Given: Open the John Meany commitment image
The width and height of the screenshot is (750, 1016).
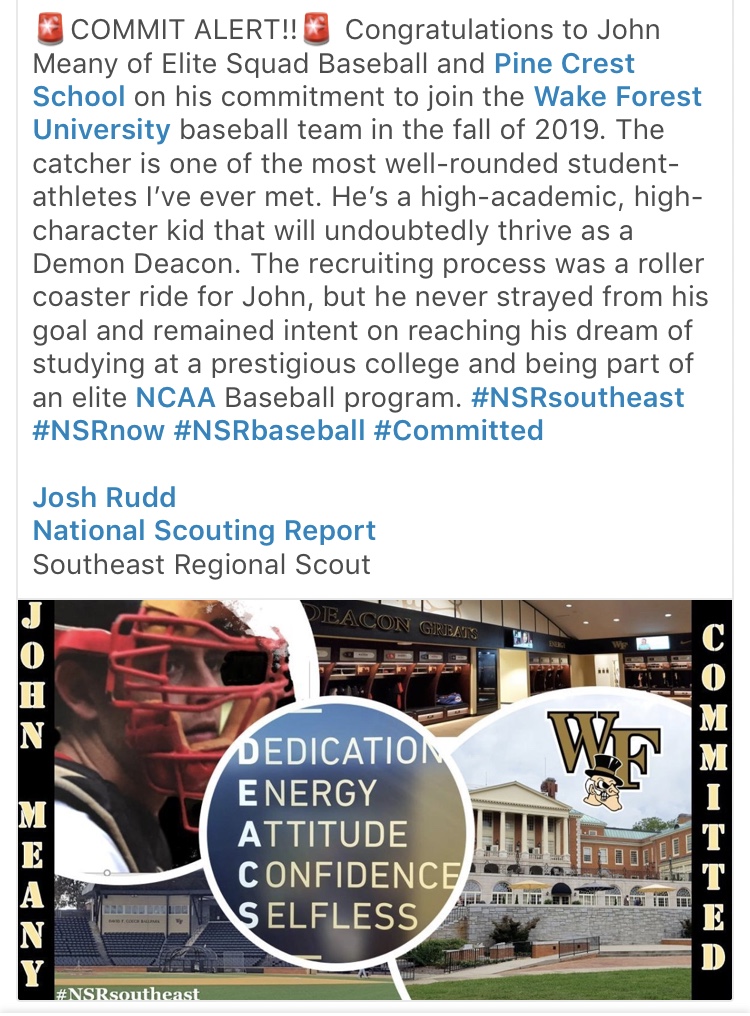Looking at the screenshot, I should click(x=375, y=800).
